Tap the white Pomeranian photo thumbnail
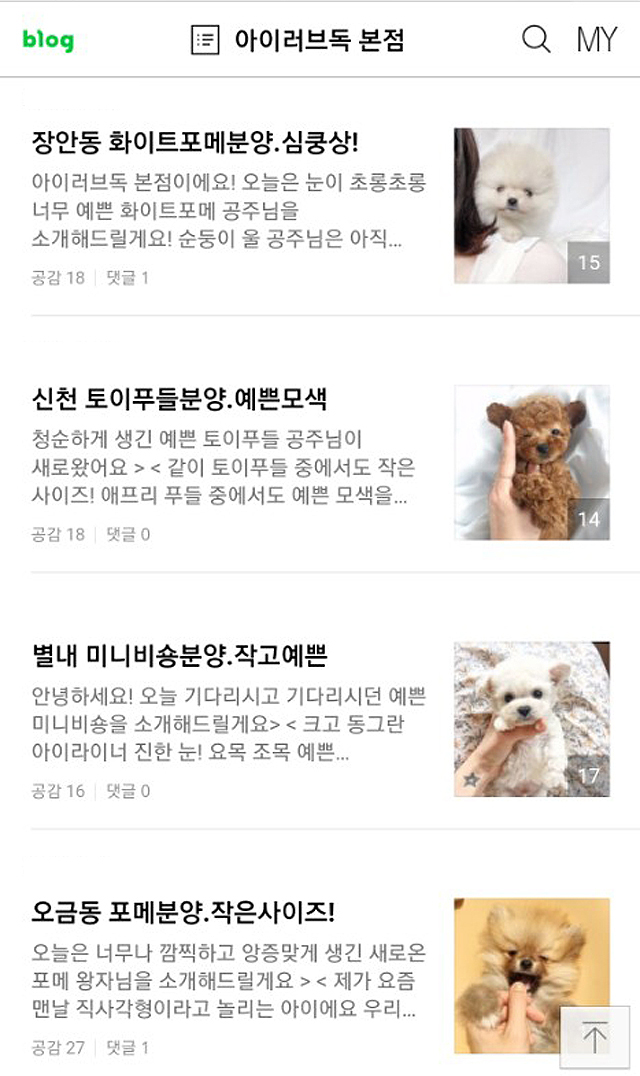 pos(531,205)
